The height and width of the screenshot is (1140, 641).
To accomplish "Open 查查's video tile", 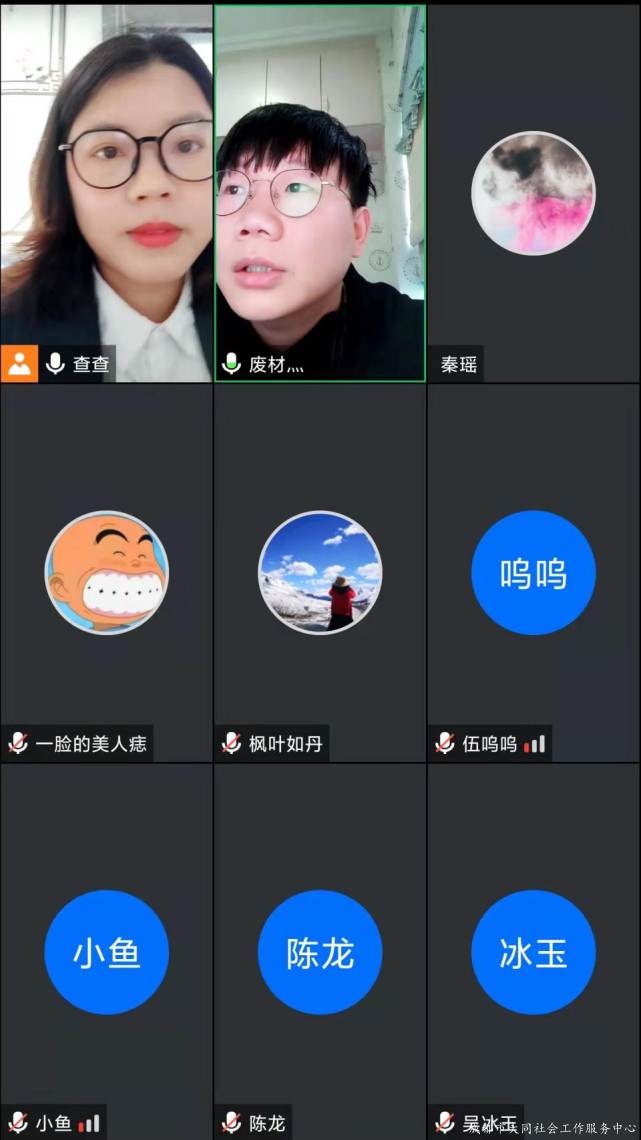I will point(106,192).
